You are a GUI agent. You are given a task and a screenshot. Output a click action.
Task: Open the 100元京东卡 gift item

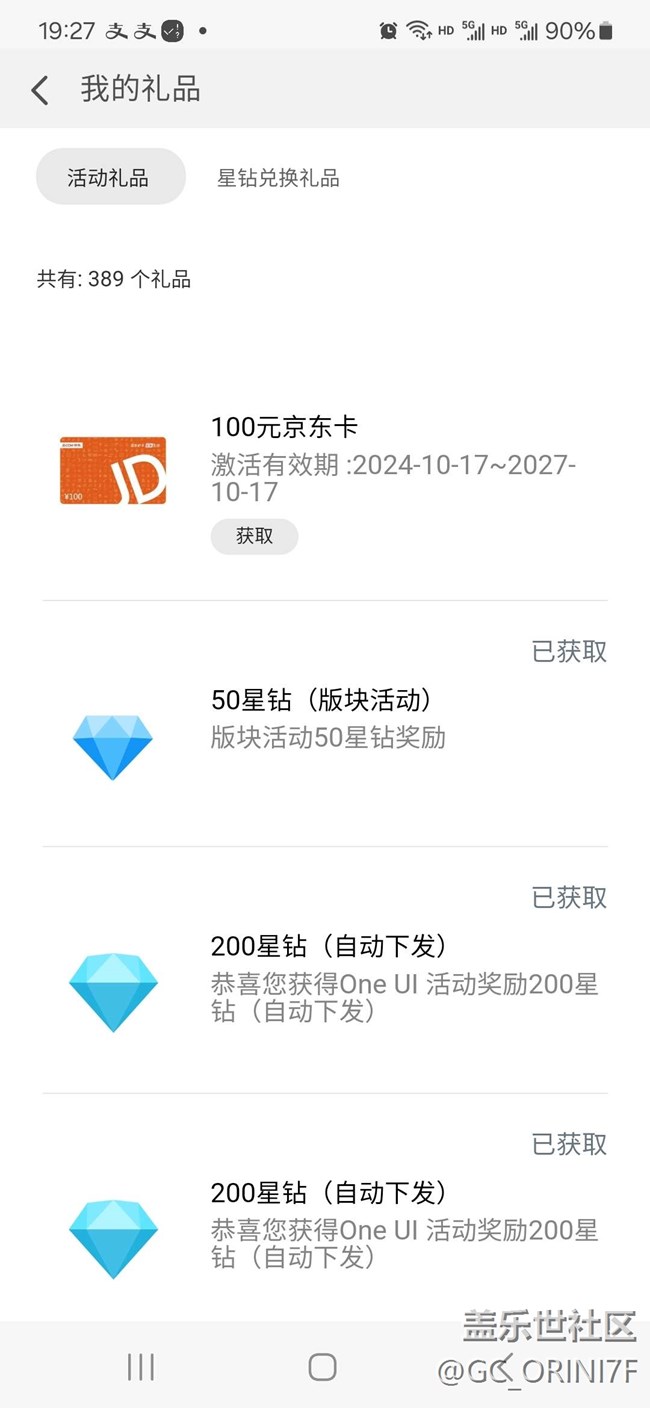284,428
